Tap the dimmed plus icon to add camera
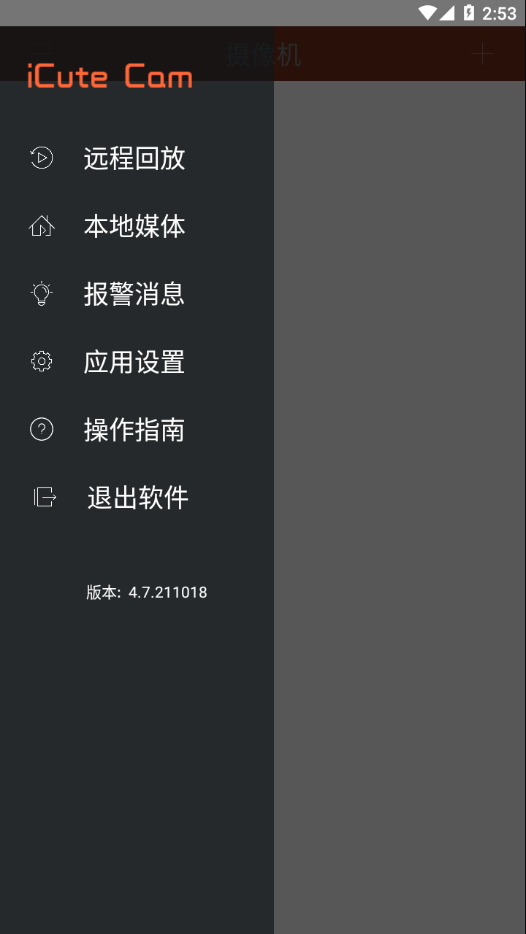This screenshot has width=526, height=934. pos(483,54)
